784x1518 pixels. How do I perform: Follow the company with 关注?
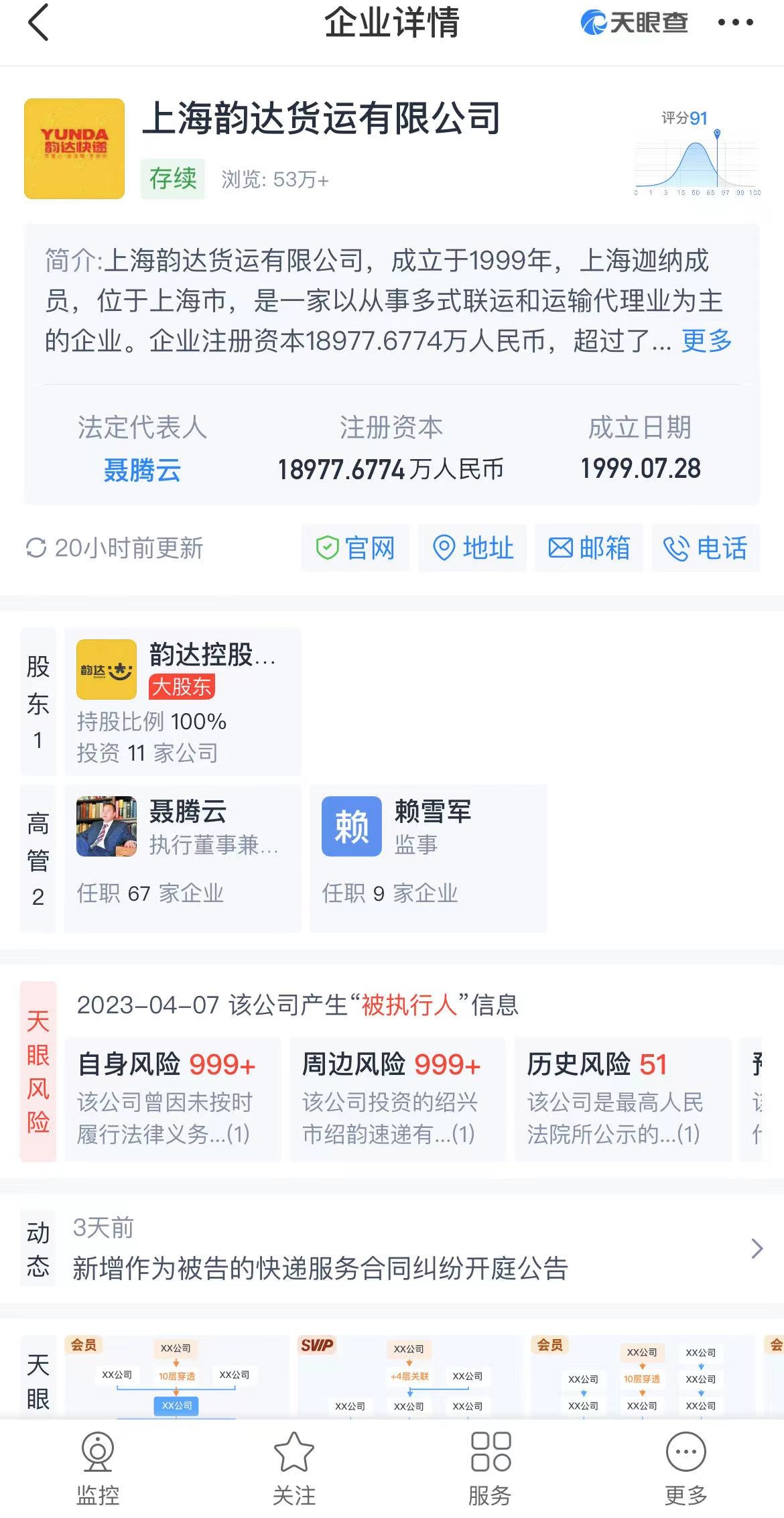293,1468
